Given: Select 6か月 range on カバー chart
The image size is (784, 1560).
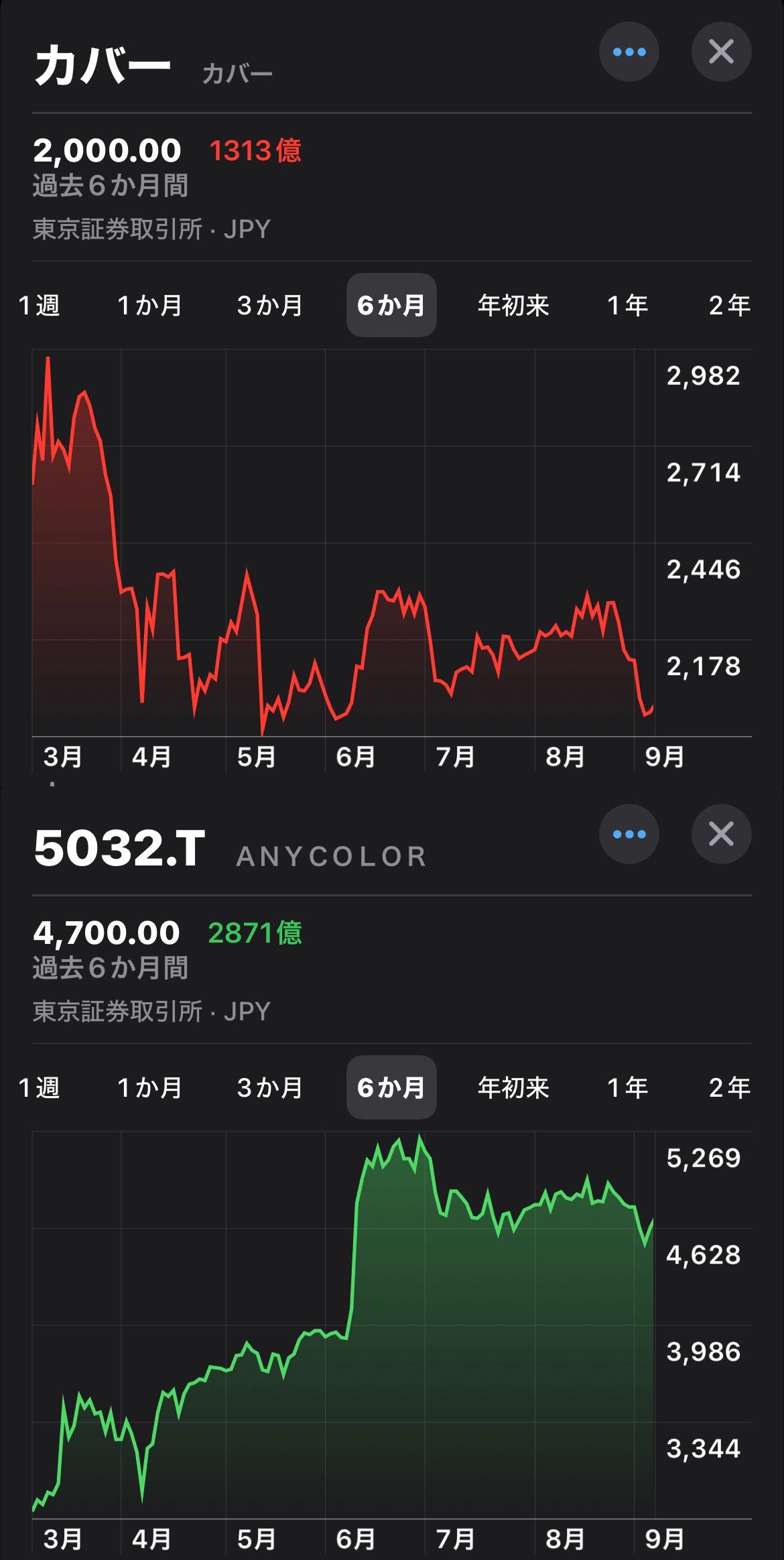Looking at the screenshot, I should coord(391,306).
